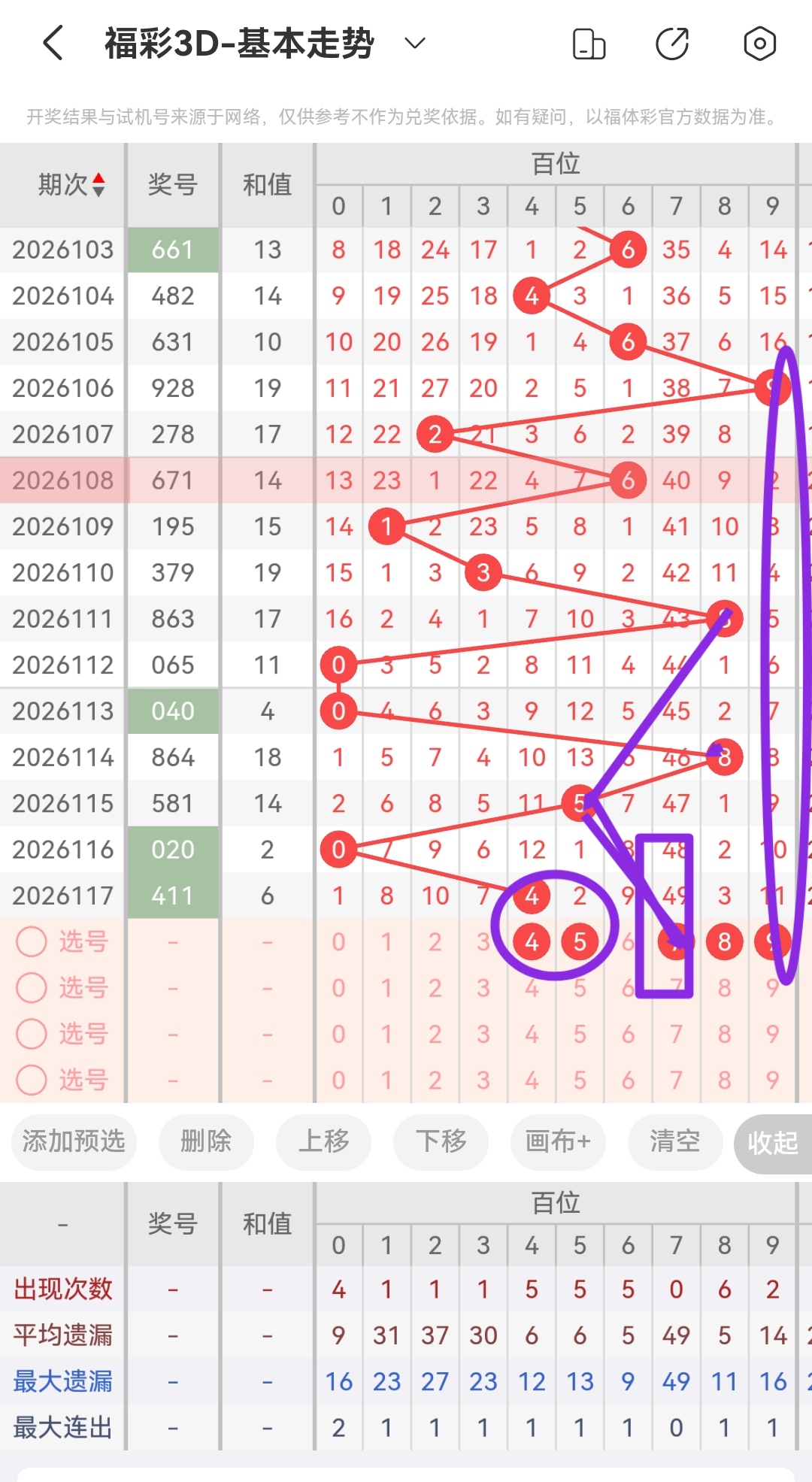This screenshot has width=812, height=1482.
Task: Open the screen orientation icon
Action: tap(589, 44)
